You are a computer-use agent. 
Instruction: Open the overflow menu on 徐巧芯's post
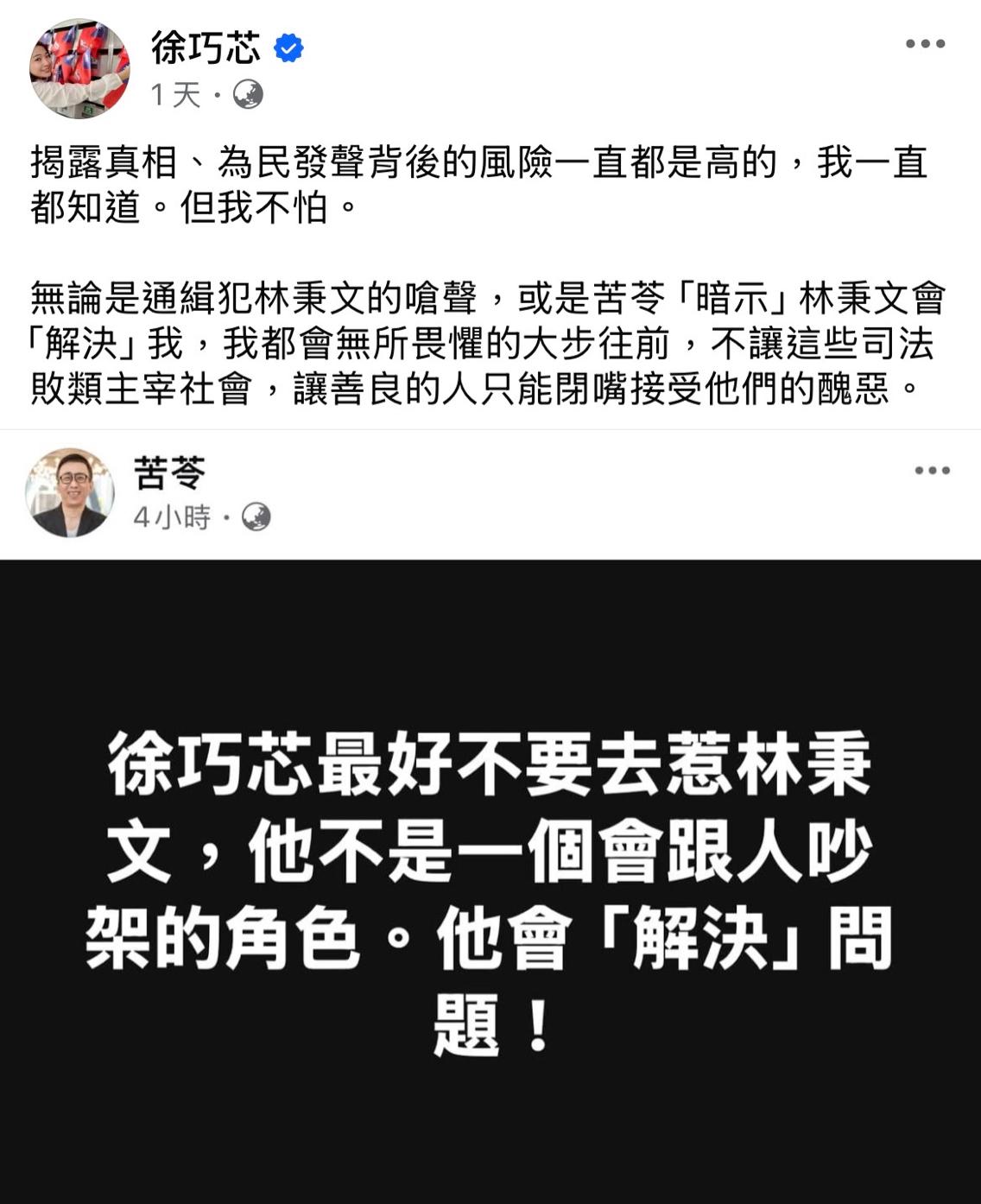click(x=925, y=44)
